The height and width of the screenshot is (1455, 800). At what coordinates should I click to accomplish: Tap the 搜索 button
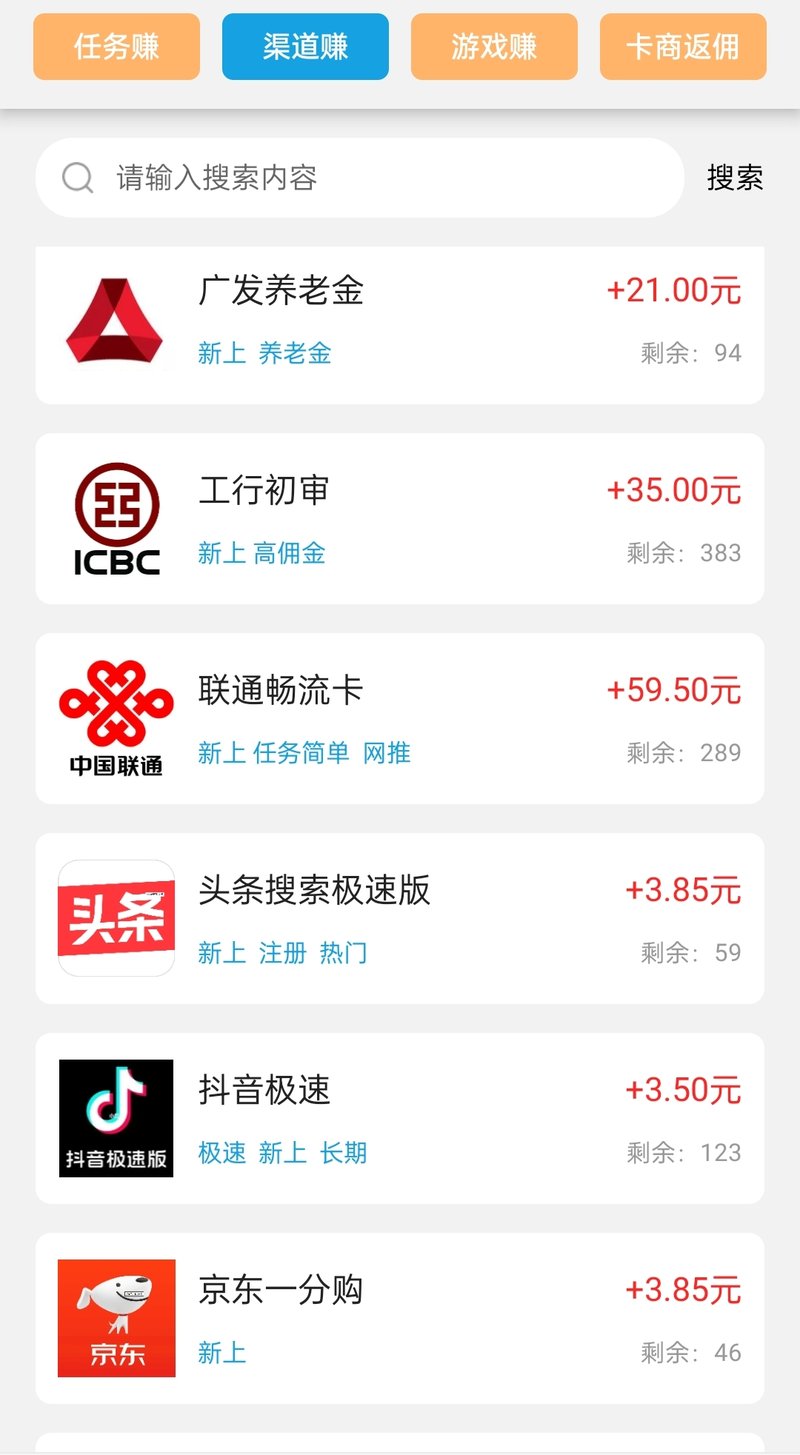735,178
